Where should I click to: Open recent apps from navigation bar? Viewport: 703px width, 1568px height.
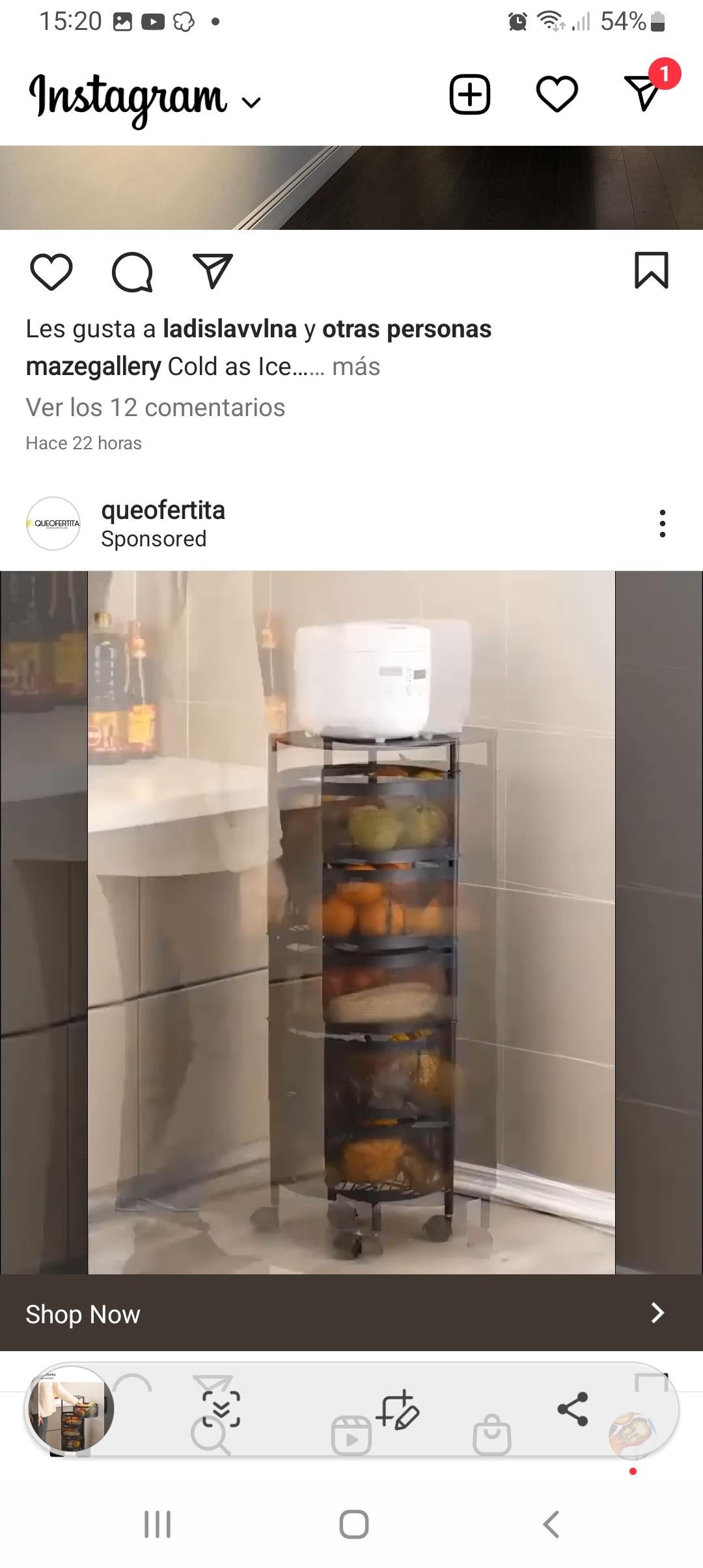[157, 1524]
